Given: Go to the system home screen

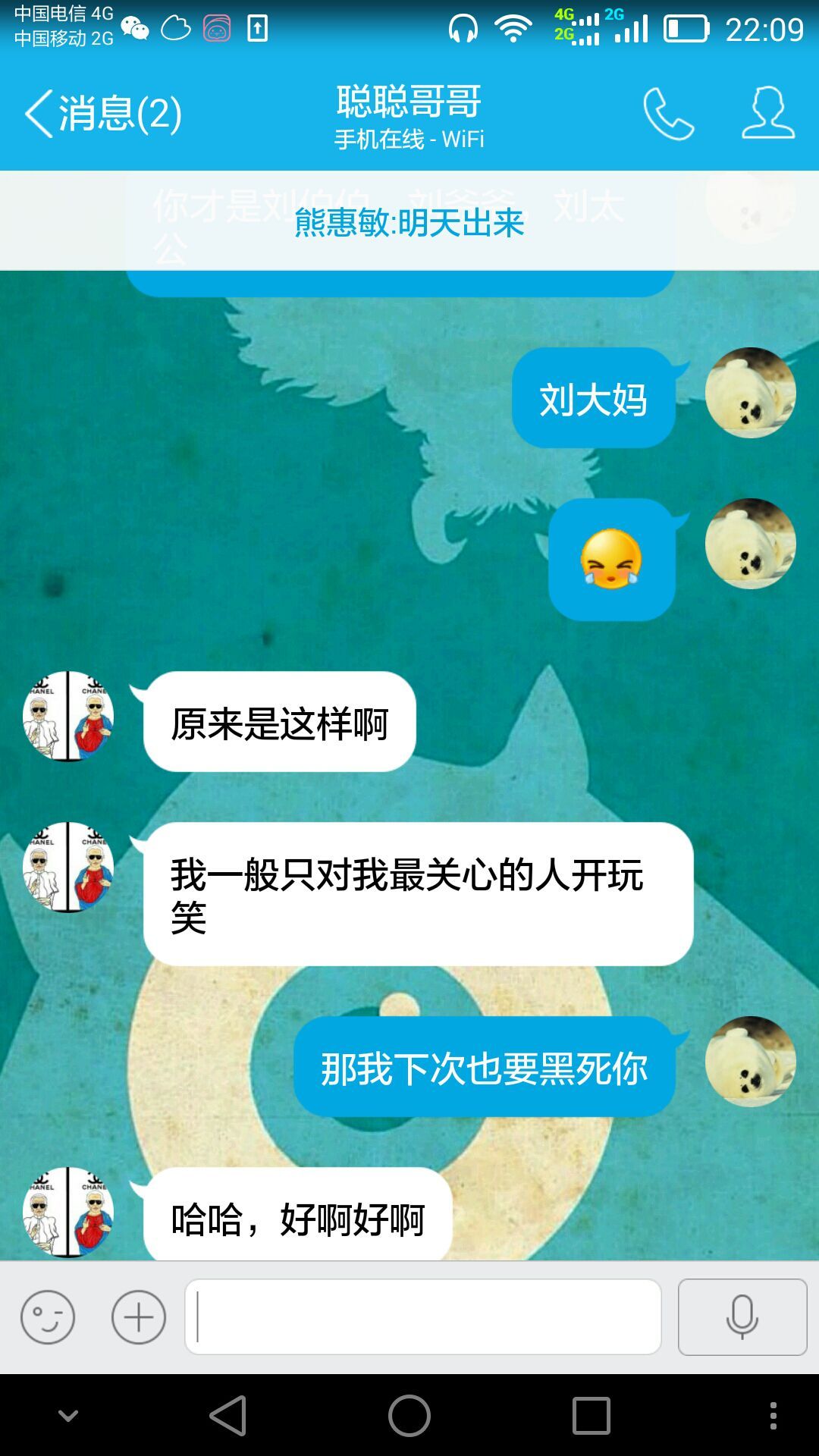Looking at the screenshot, I should point(409,1416).
